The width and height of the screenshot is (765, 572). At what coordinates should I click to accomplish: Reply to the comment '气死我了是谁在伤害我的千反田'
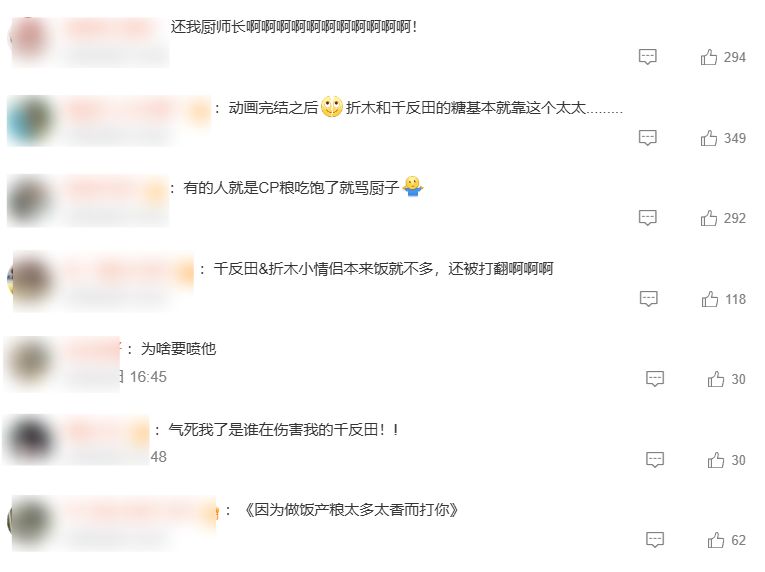point(655,460)
